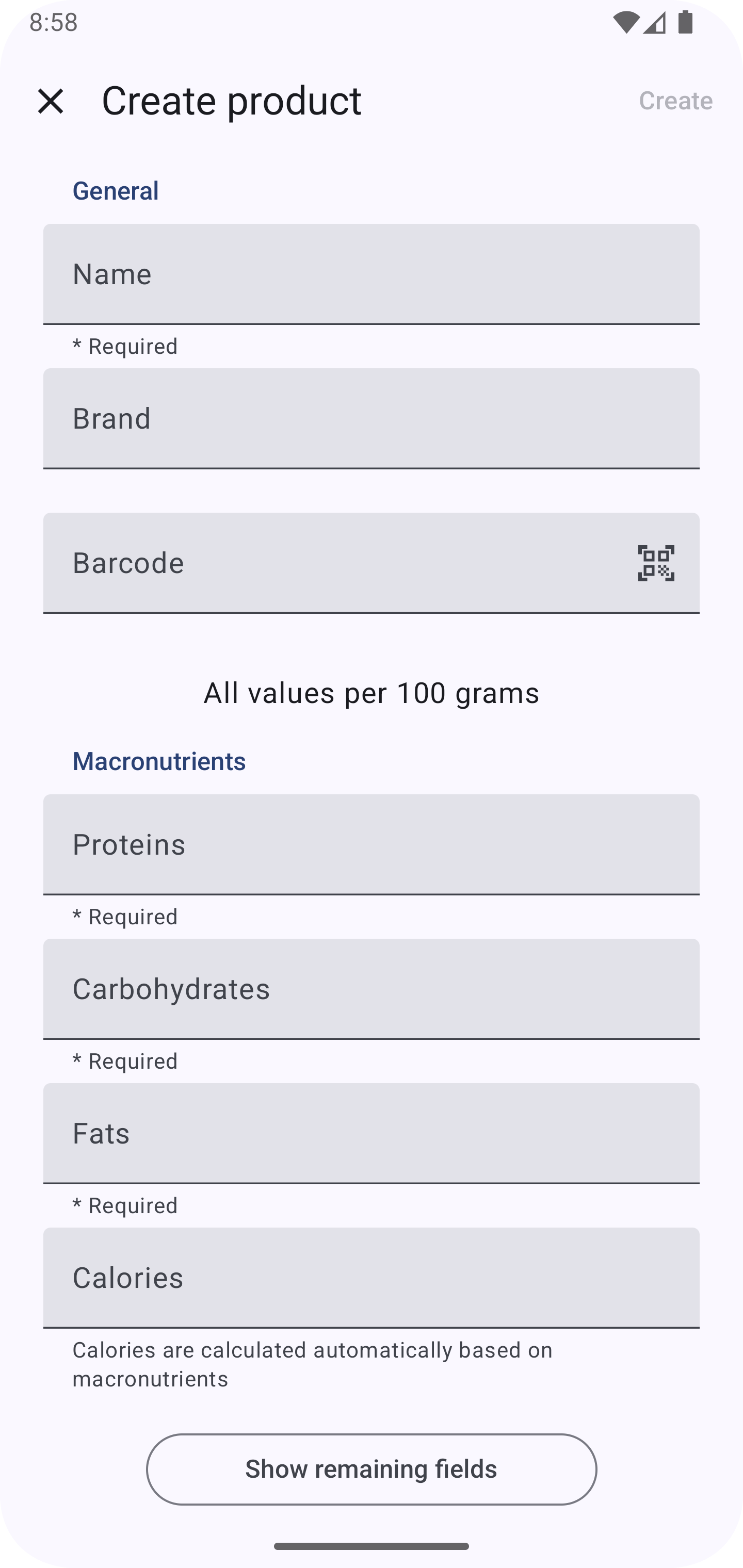743x1568 pixels.
Task: Open the barcode scanner icon
Action: [656, 563]
